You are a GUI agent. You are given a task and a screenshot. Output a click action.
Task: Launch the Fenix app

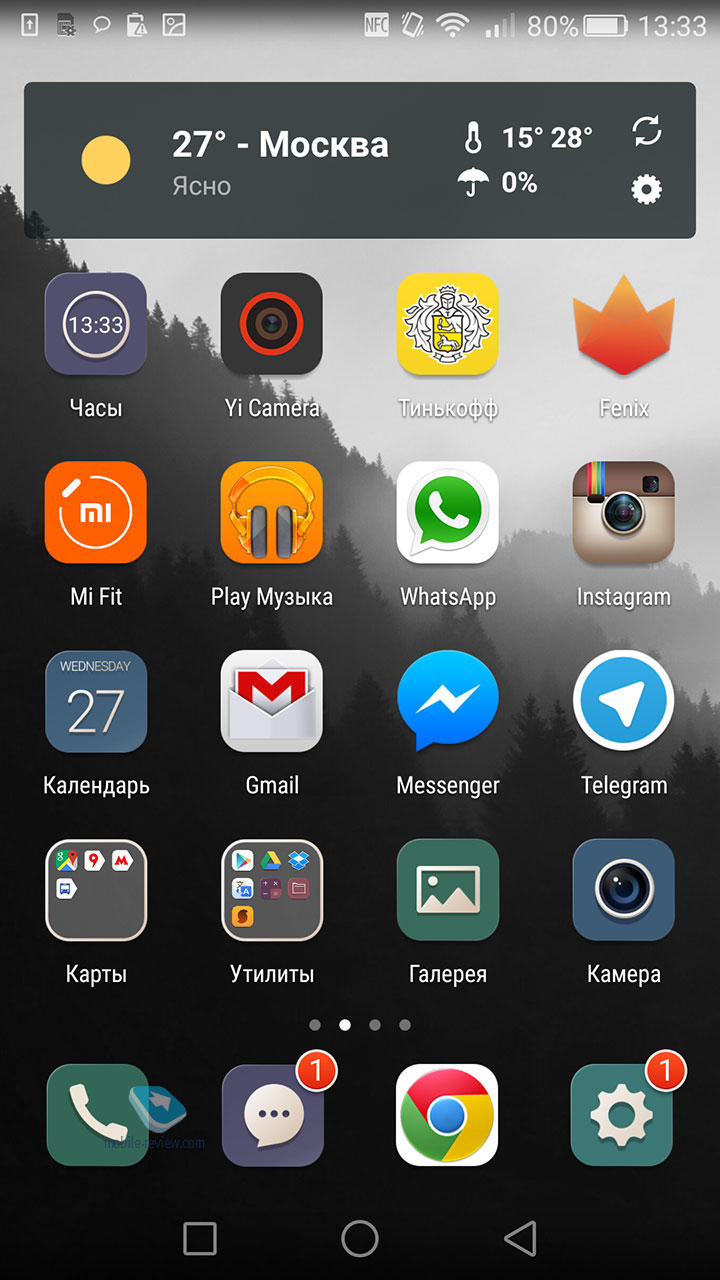pyautogui.click(x=624, y=324)
